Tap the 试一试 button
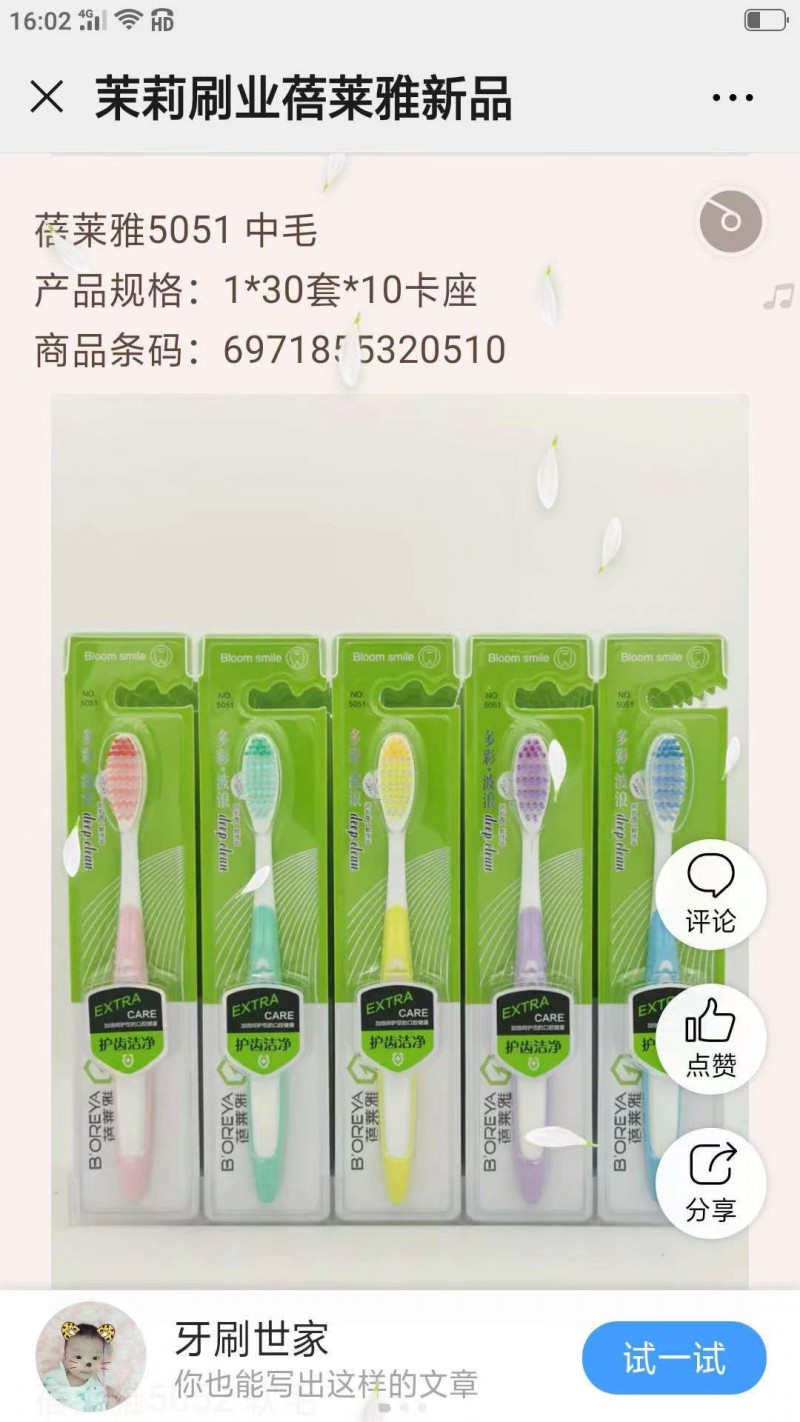Image resolution: width=800 pixels, height=1422 pixels. (x=674, y=1358)
